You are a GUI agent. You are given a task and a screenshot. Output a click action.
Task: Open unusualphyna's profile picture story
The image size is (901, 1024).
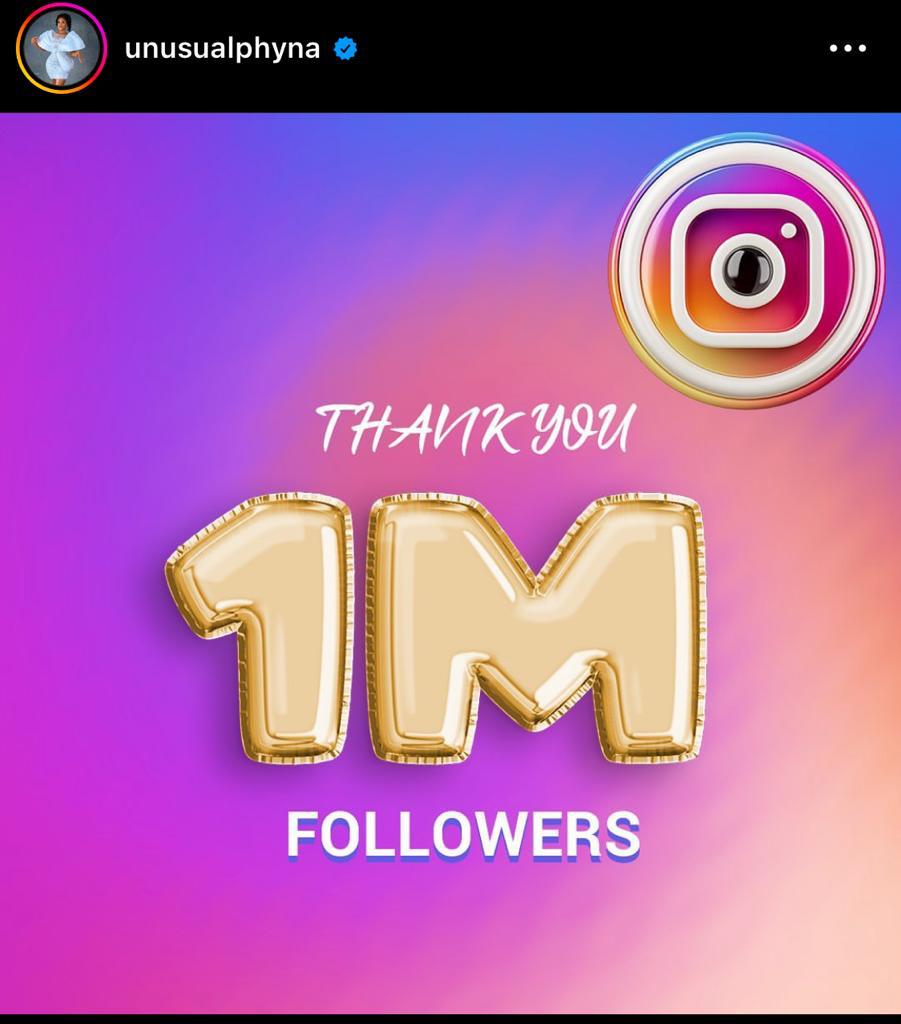pyautogui.click(x=61, y=48)
